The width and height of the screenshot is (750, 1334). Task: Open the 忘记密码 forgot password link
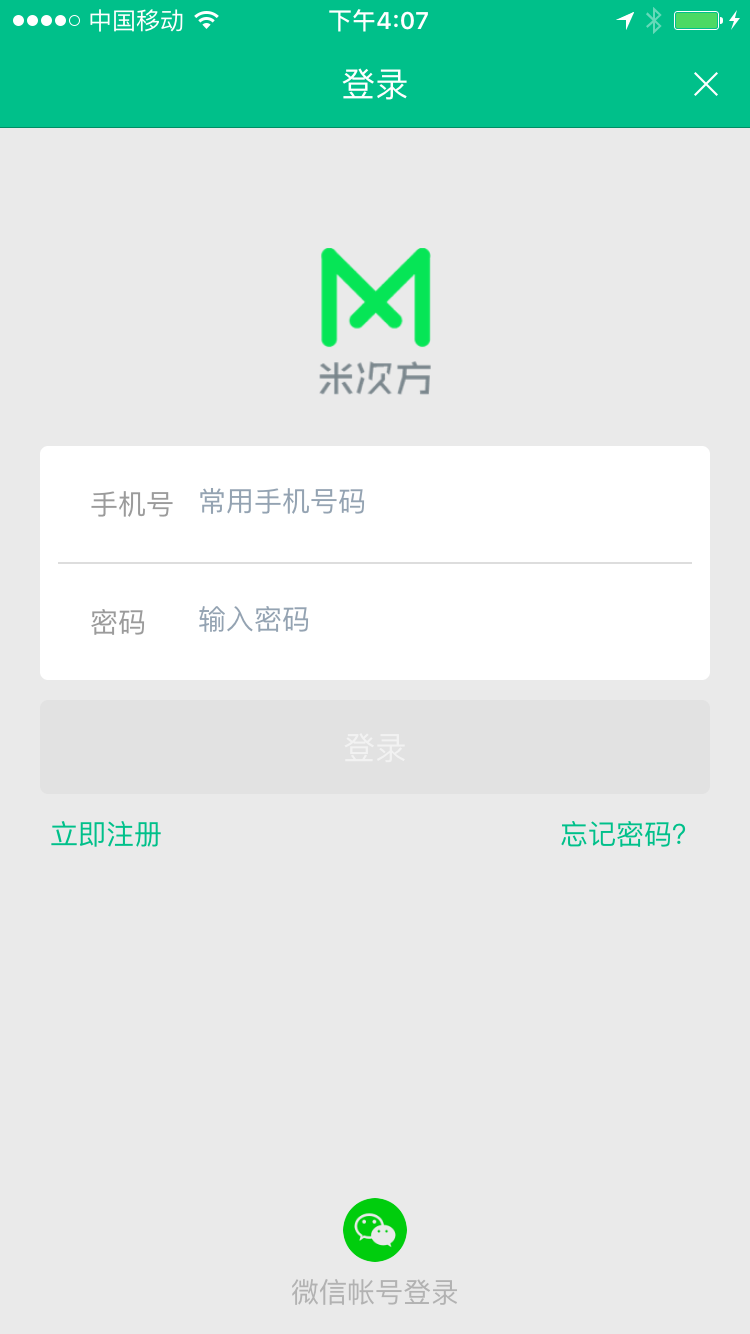(x=623, y=835)
